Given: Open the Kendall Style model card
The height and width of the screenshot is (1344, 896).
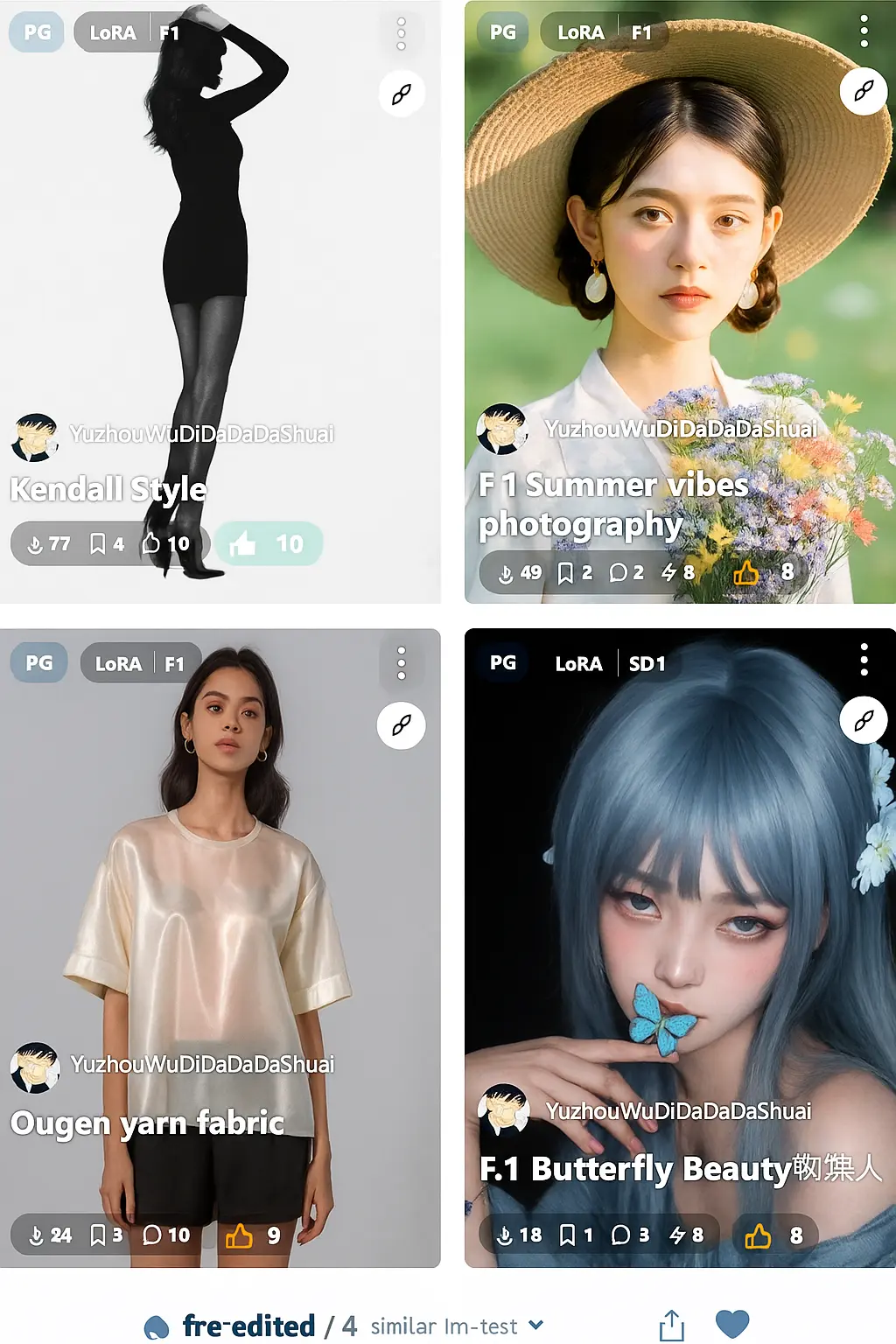Looking at the screenshot, I should pyautogui.click(x=219, y=262).
